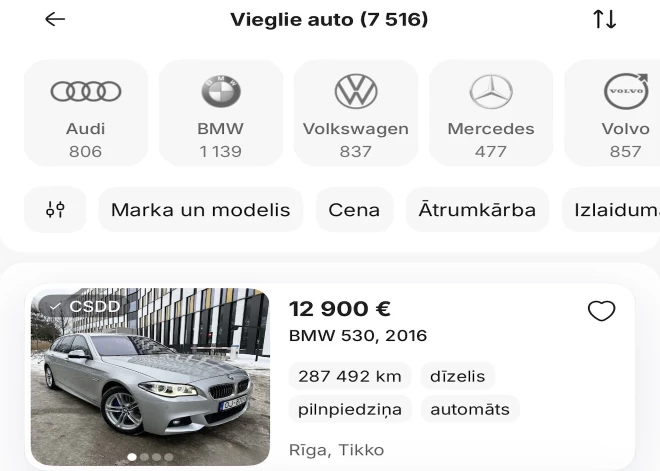Set the Cena price filter

354,210
